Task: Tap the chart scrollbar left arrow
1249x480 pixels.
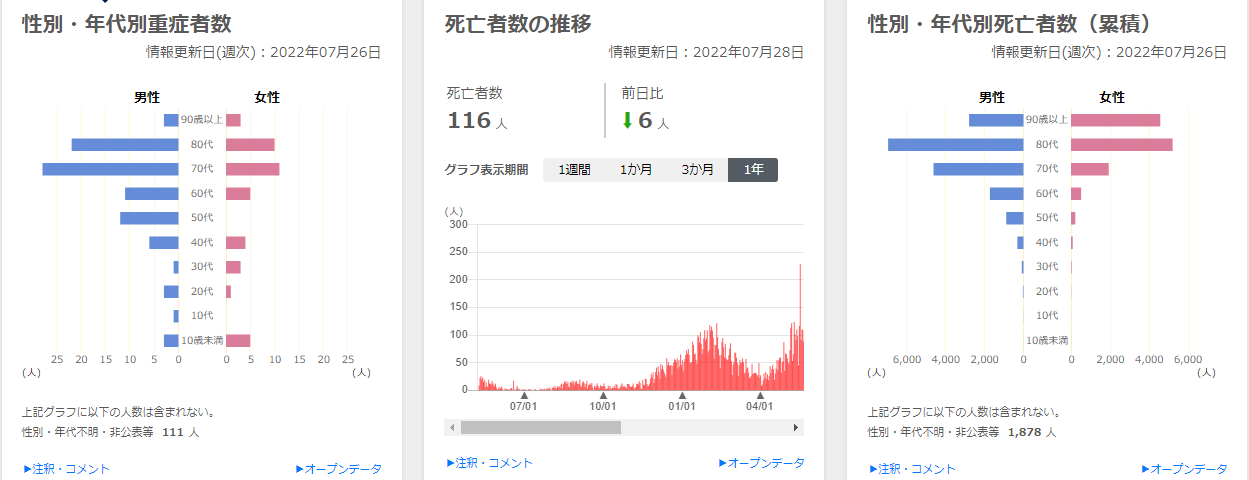Action: pyautogui.click(x=453, y=428)
